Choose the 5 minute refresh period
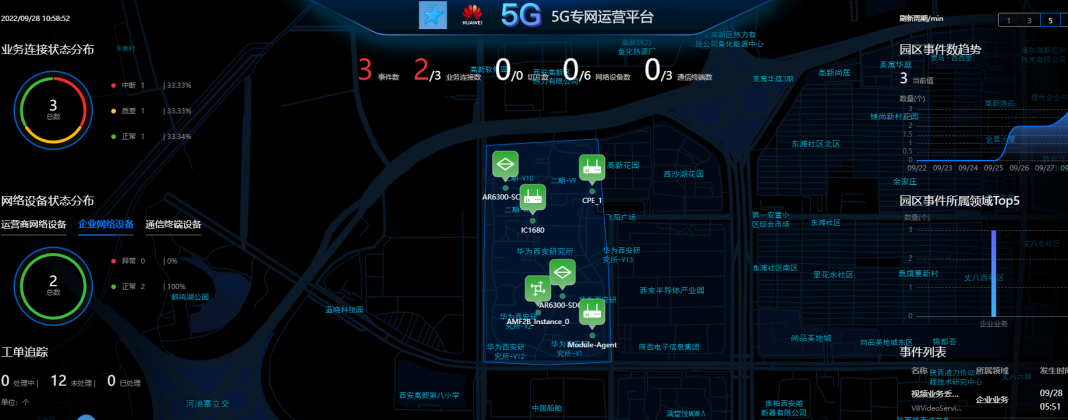 [1050, 20]
